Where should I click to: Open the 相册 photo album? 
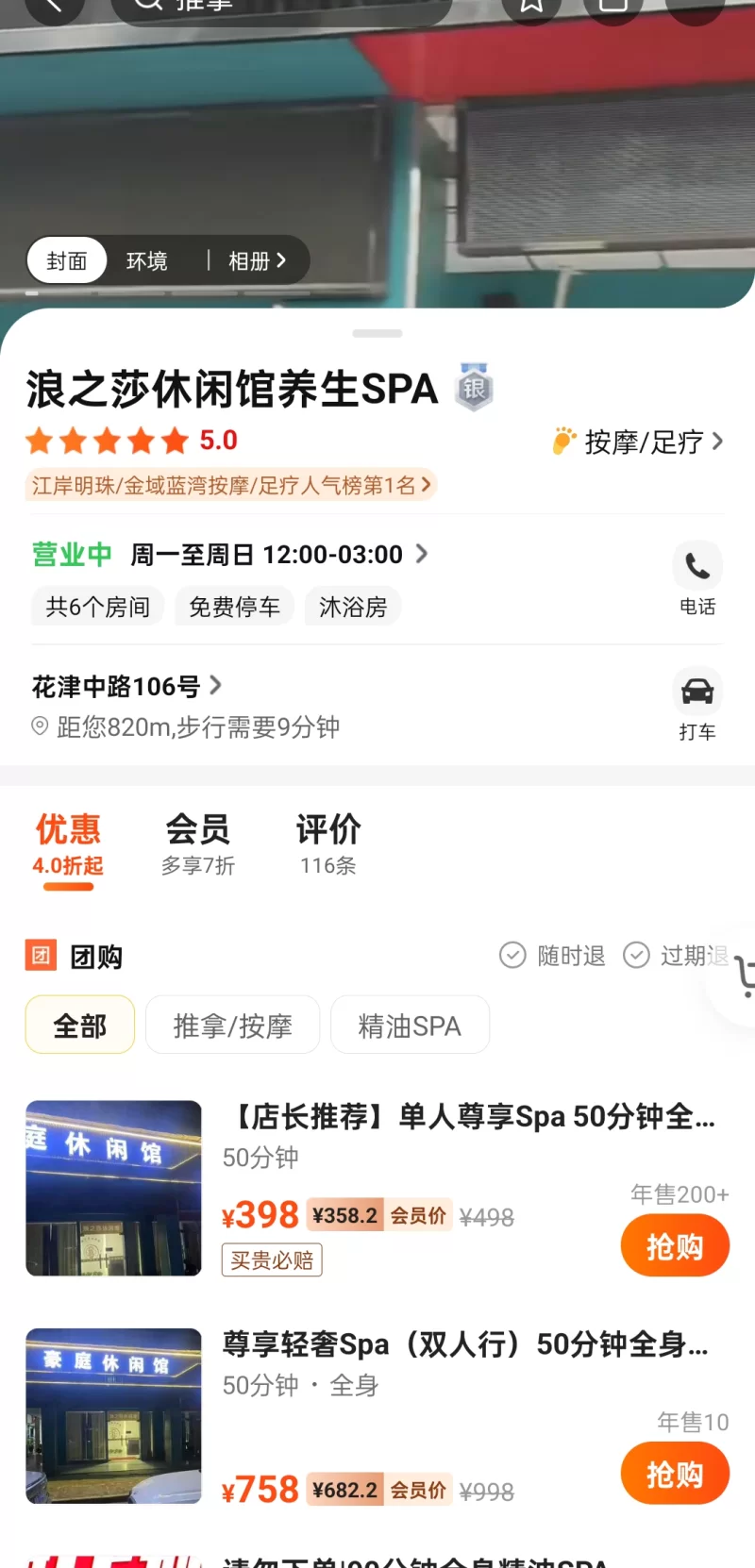point(256,261)
